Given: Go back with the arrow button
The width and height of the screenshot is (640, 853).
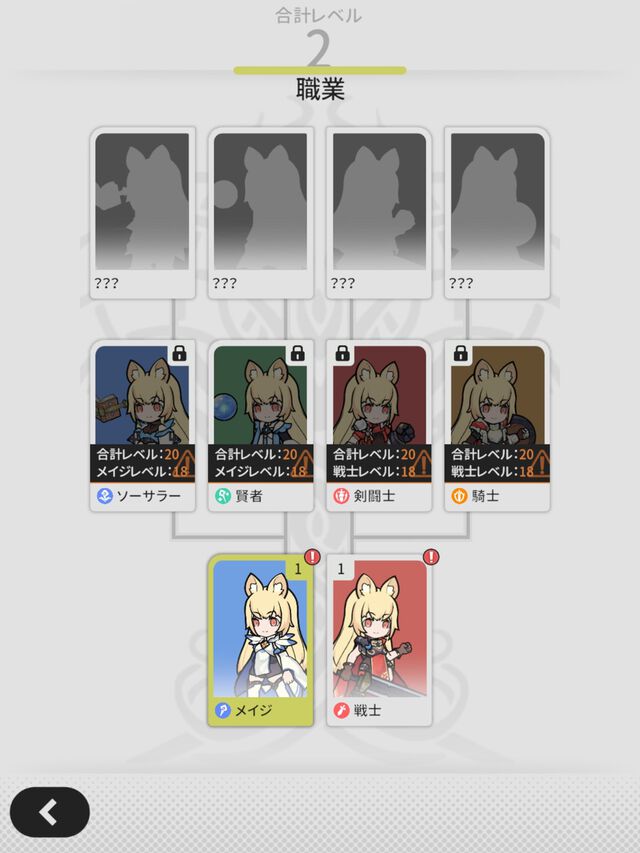Looking at the screenshot, I should (x=49, y=811).
